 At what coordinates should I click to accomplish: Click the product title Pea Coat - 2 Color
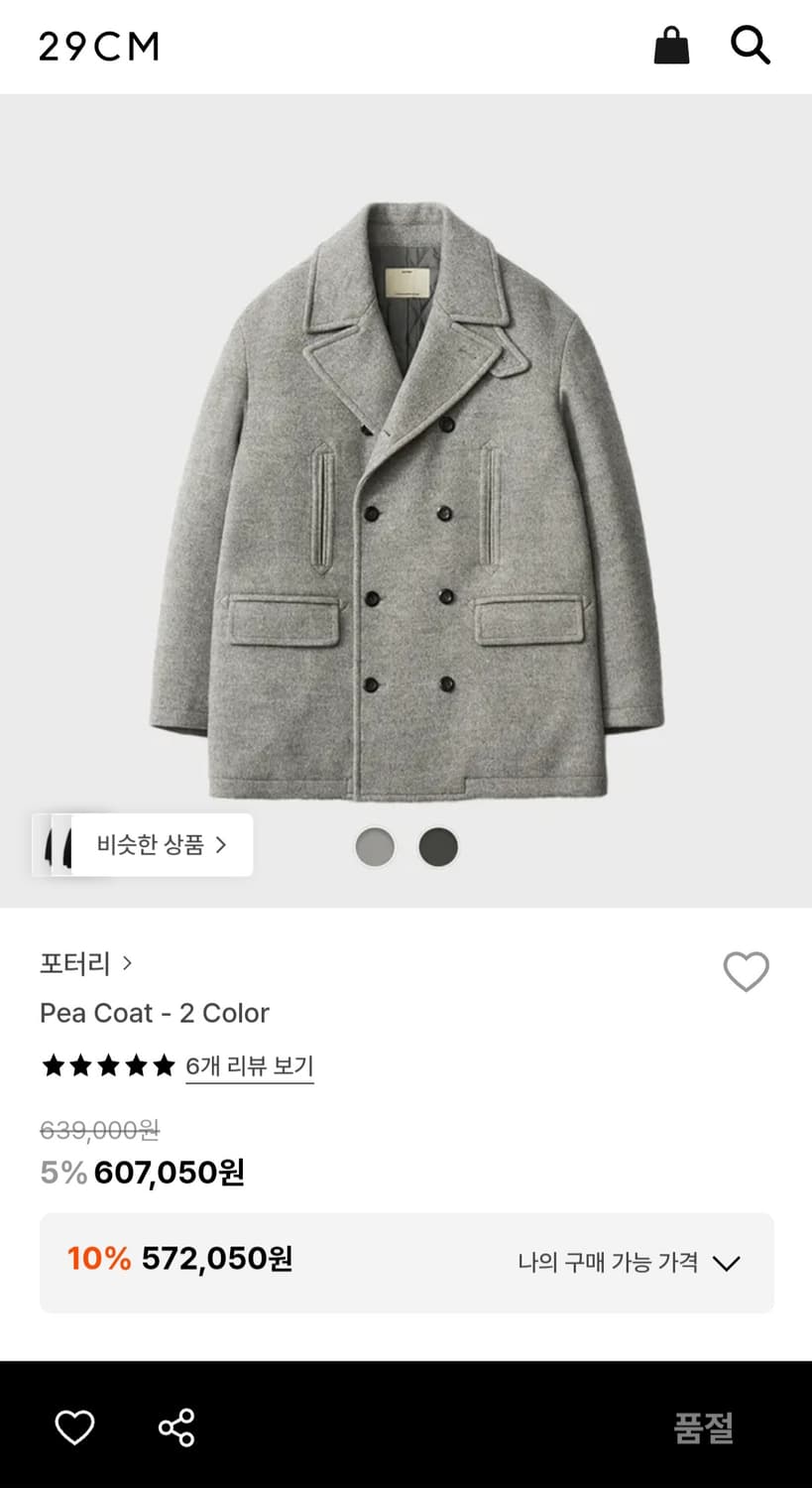154,1013
